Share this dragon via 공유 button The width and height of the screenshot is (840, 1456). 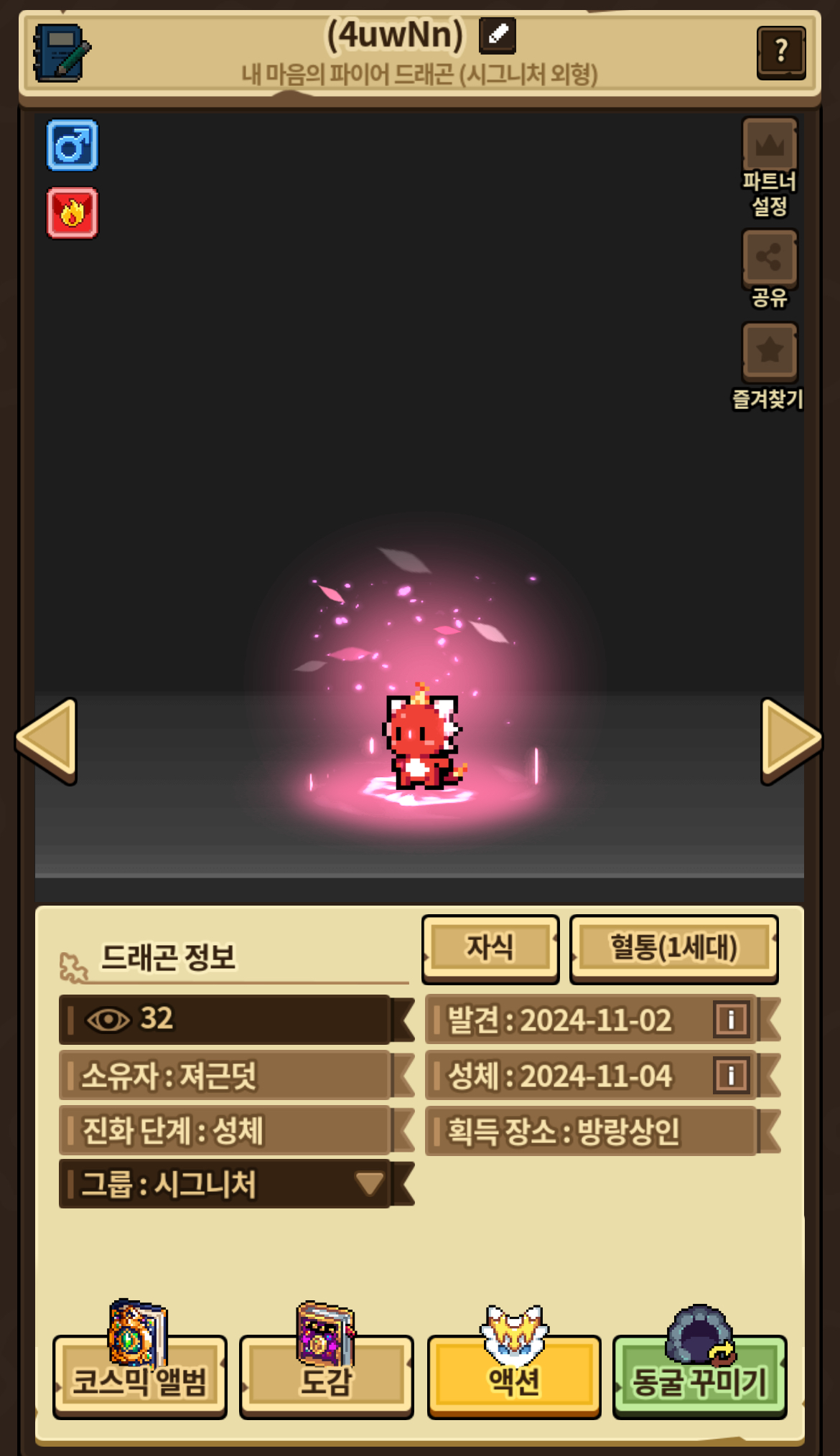pyautogui.click(x=770, y=258)
